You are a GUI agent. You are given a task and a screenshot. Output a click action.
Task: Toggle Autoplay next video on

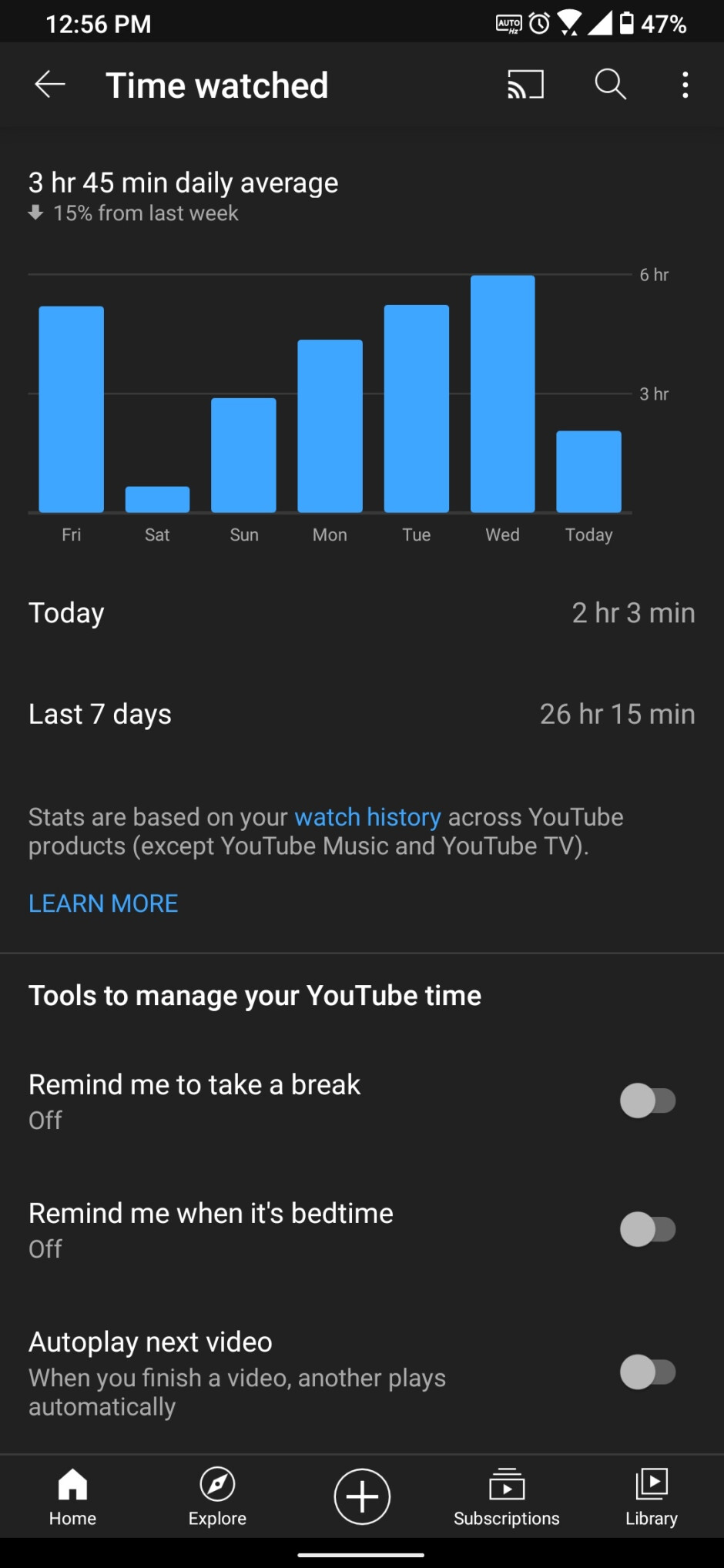(648, 1372)
